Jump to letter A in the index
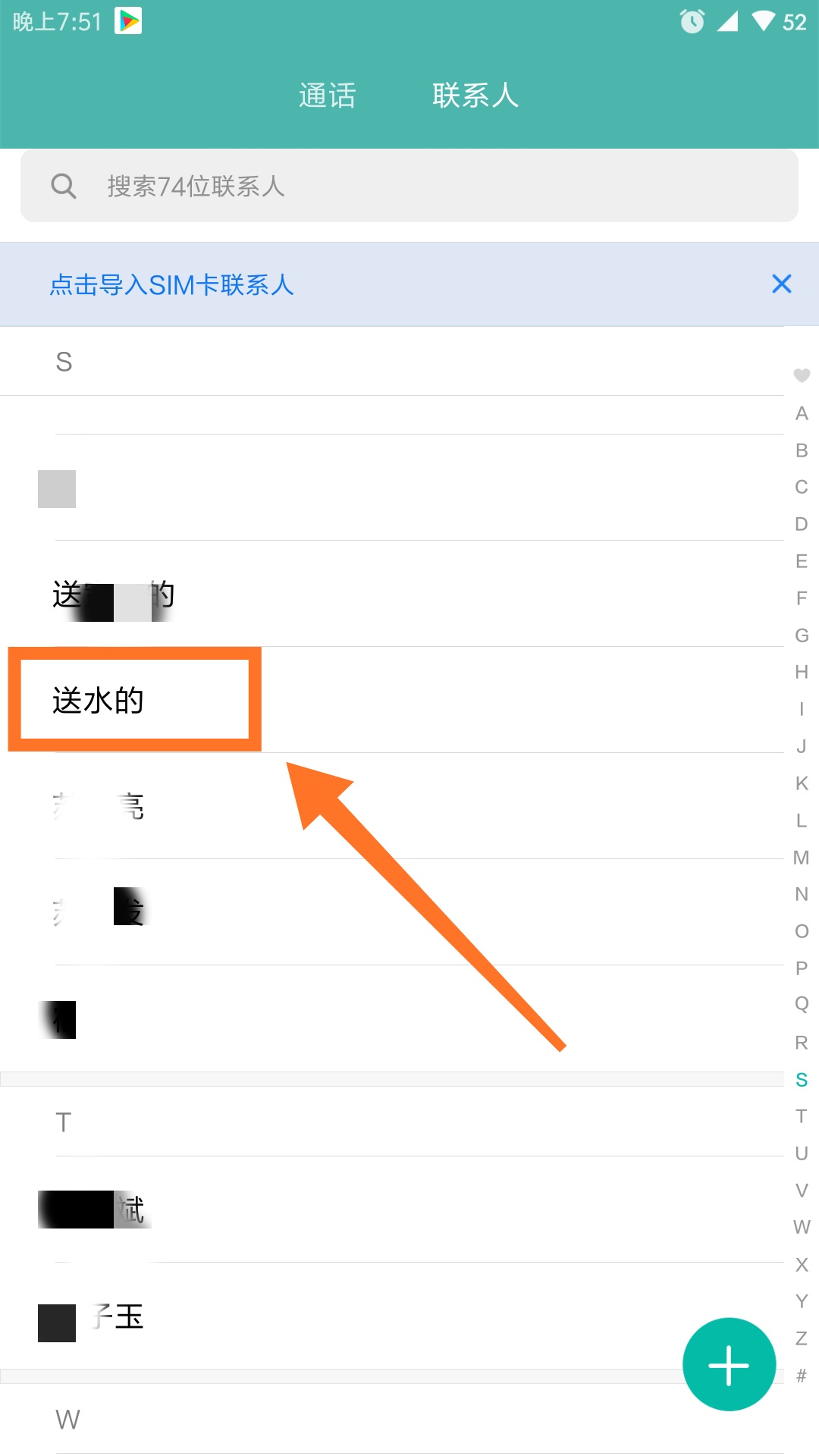The image size is (819, 1456). [802, 413]
